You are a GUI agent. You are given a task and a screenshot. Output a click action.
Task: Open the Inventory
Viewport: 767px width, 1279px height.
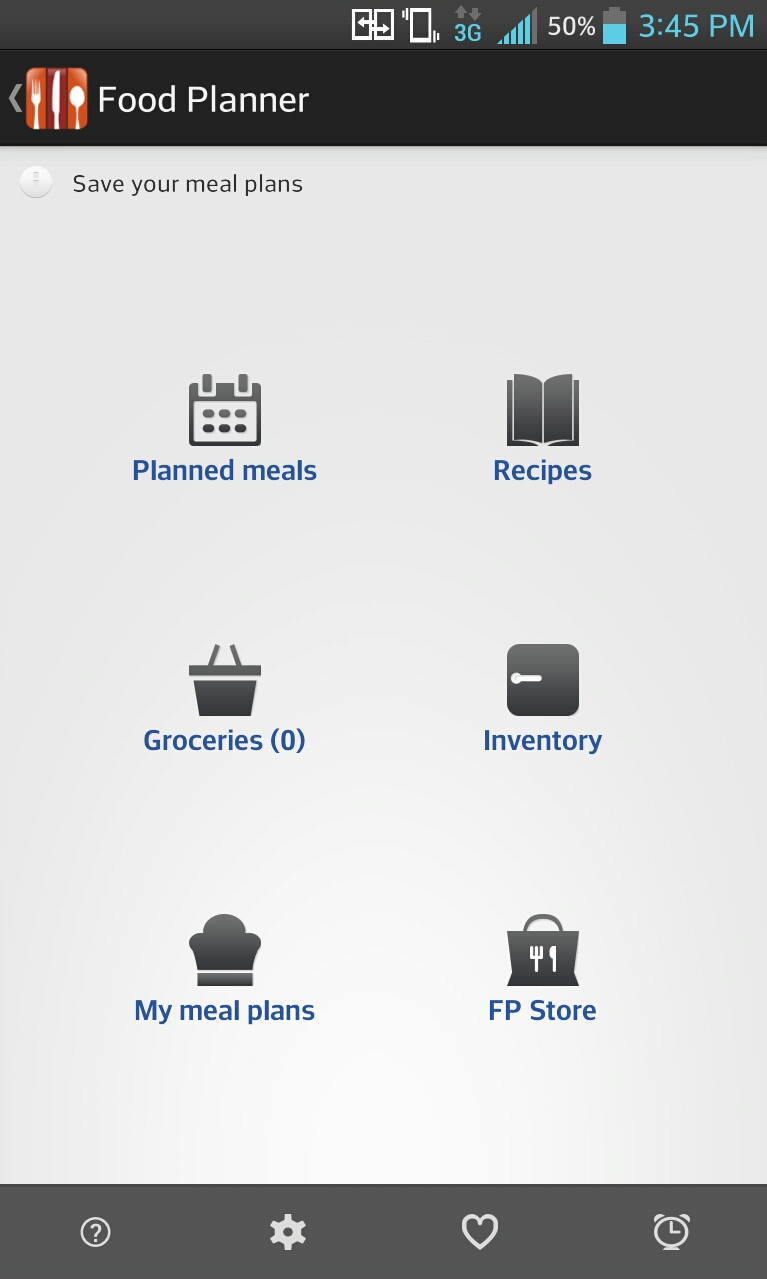pos(542,699)
